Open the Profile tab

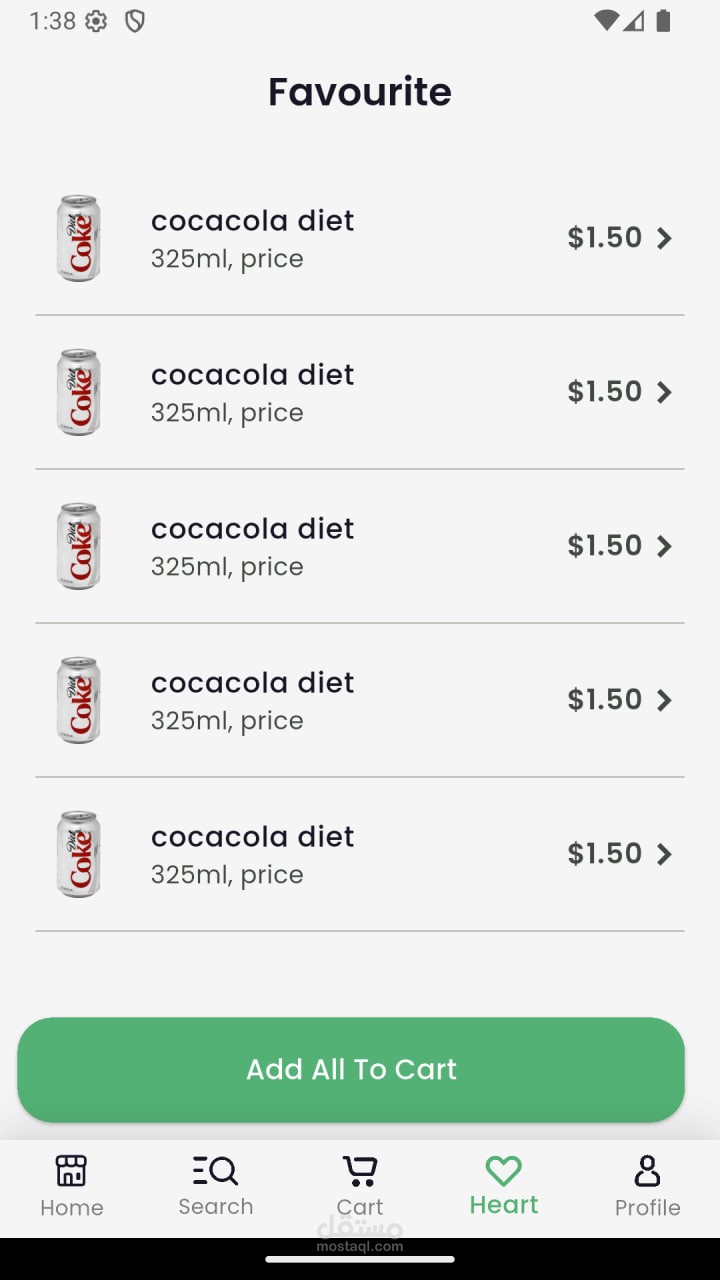(x=647, y=1186)
